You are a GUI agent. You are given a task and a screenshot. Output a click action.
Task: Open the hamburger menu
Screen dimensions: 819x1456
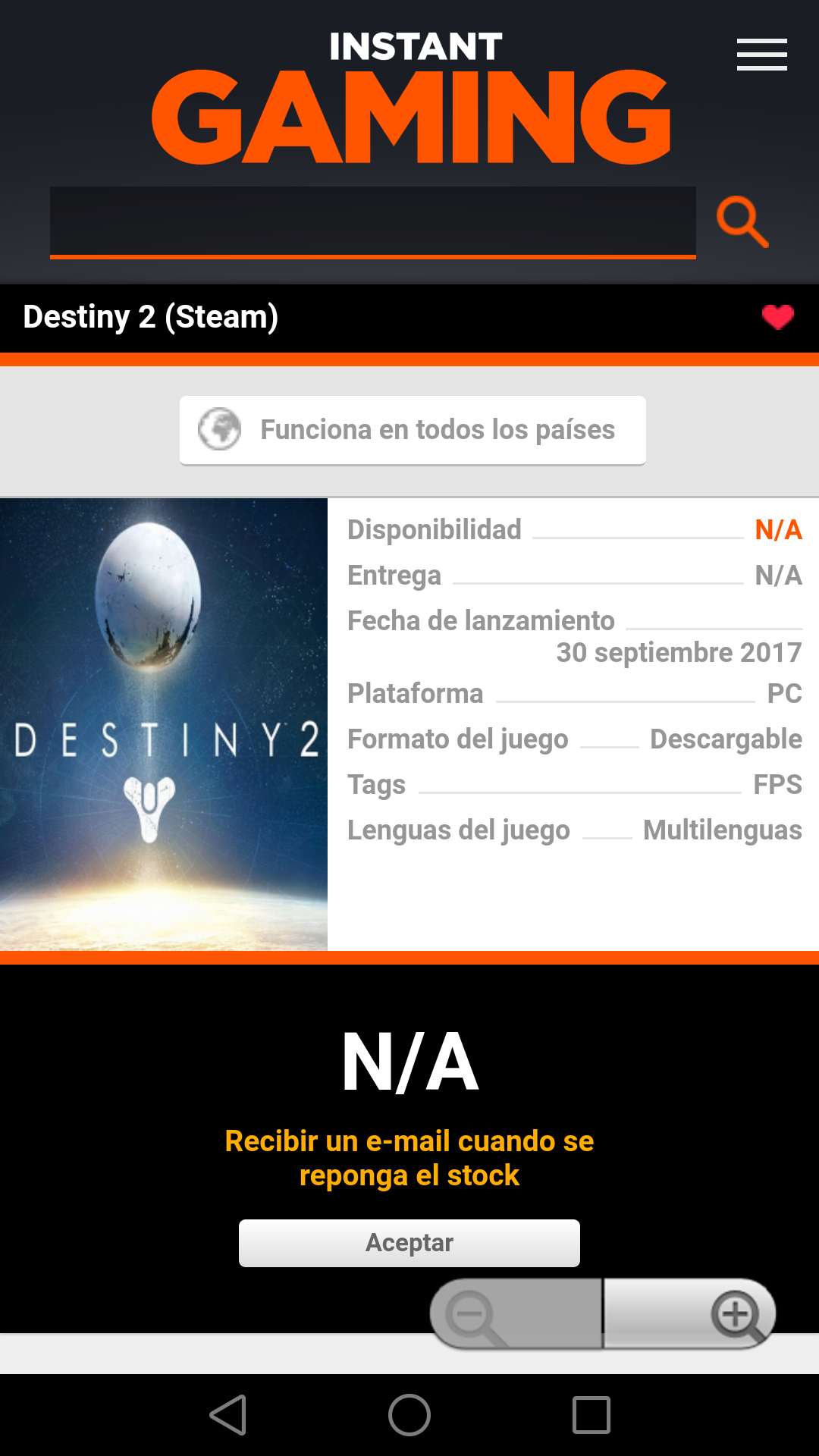tap(761, 55)
